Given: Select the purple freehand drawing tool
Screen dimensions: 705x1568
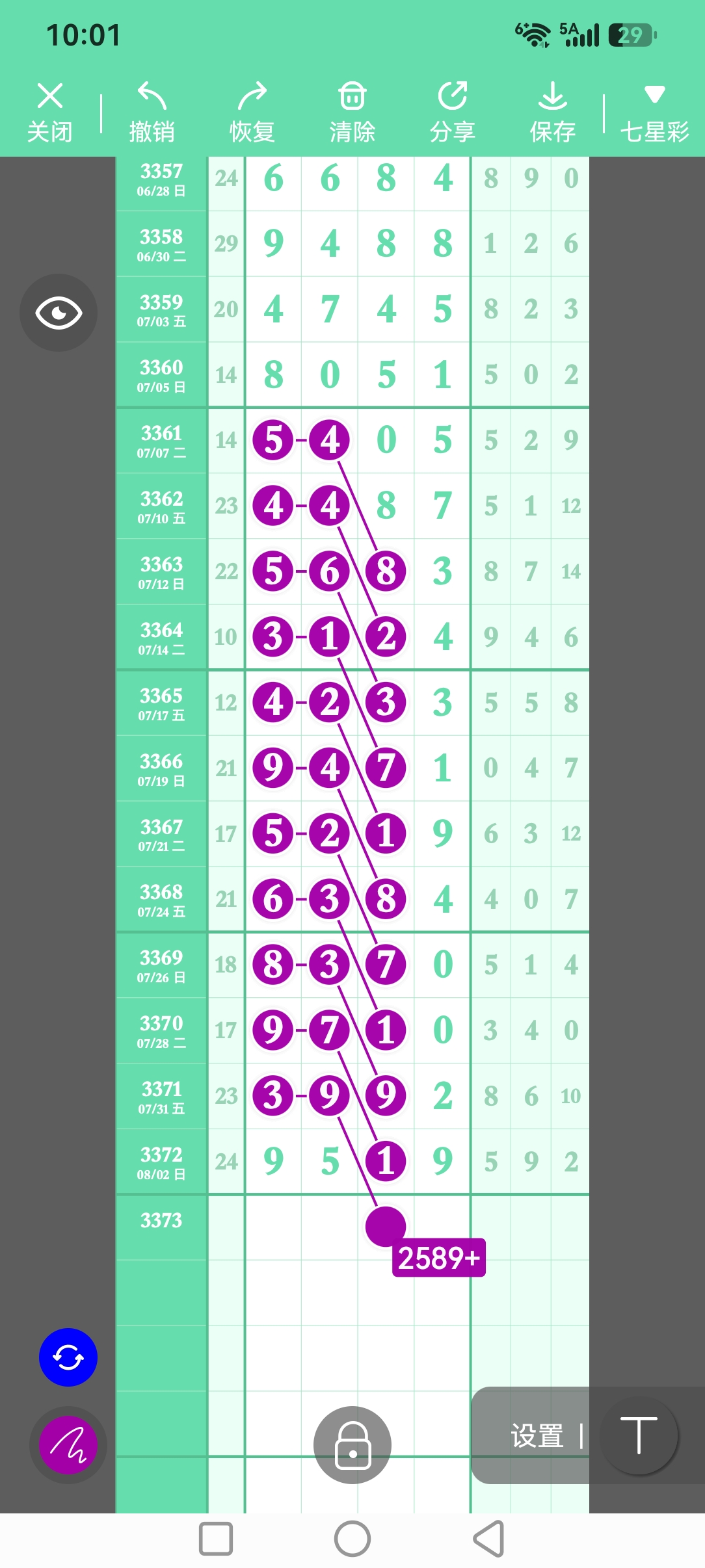Looking at the screenshot, I should [x=68, y=1445].
